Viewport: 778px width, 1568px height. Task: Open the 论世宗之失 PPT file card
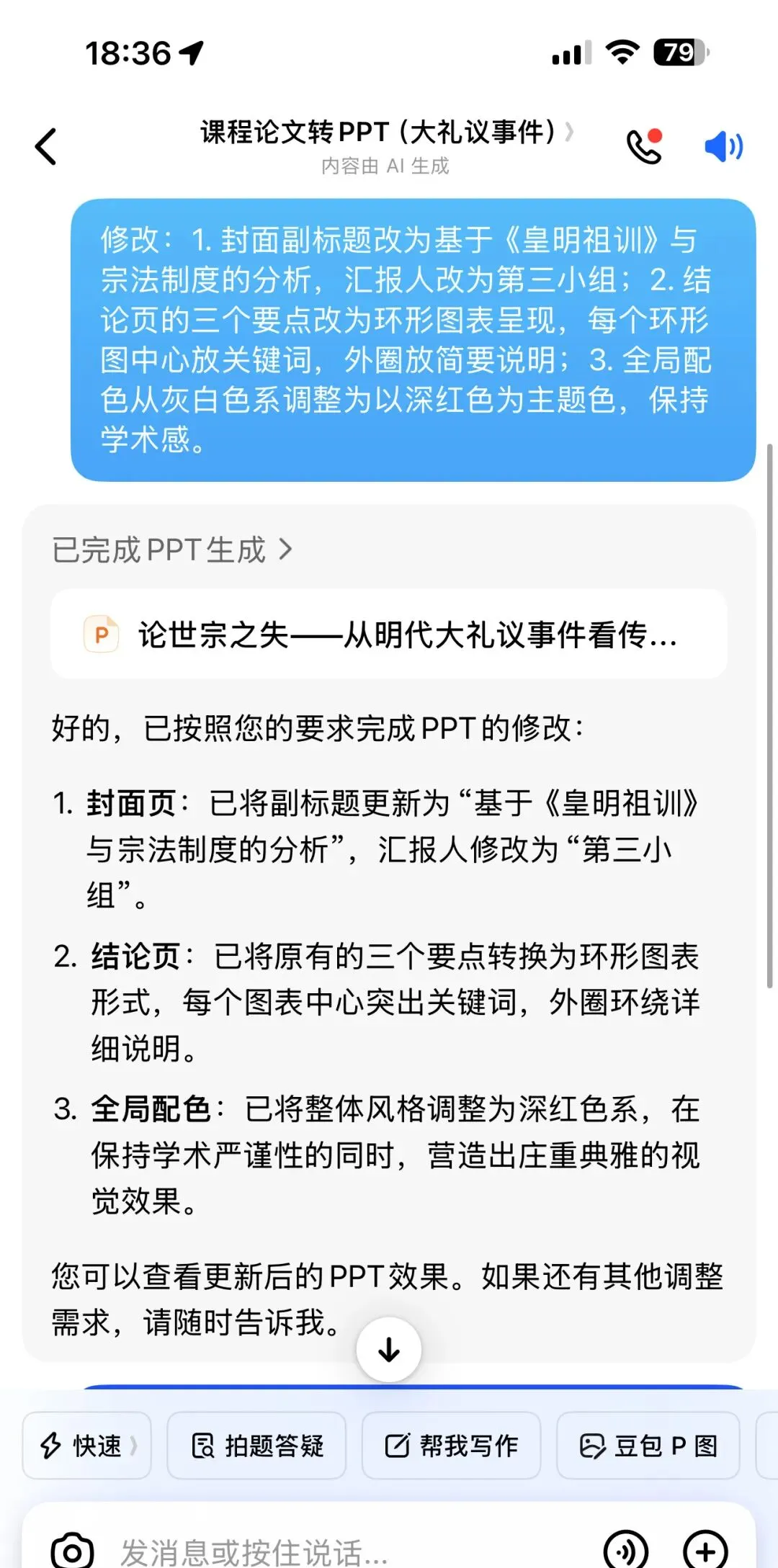tap(389, 635)
